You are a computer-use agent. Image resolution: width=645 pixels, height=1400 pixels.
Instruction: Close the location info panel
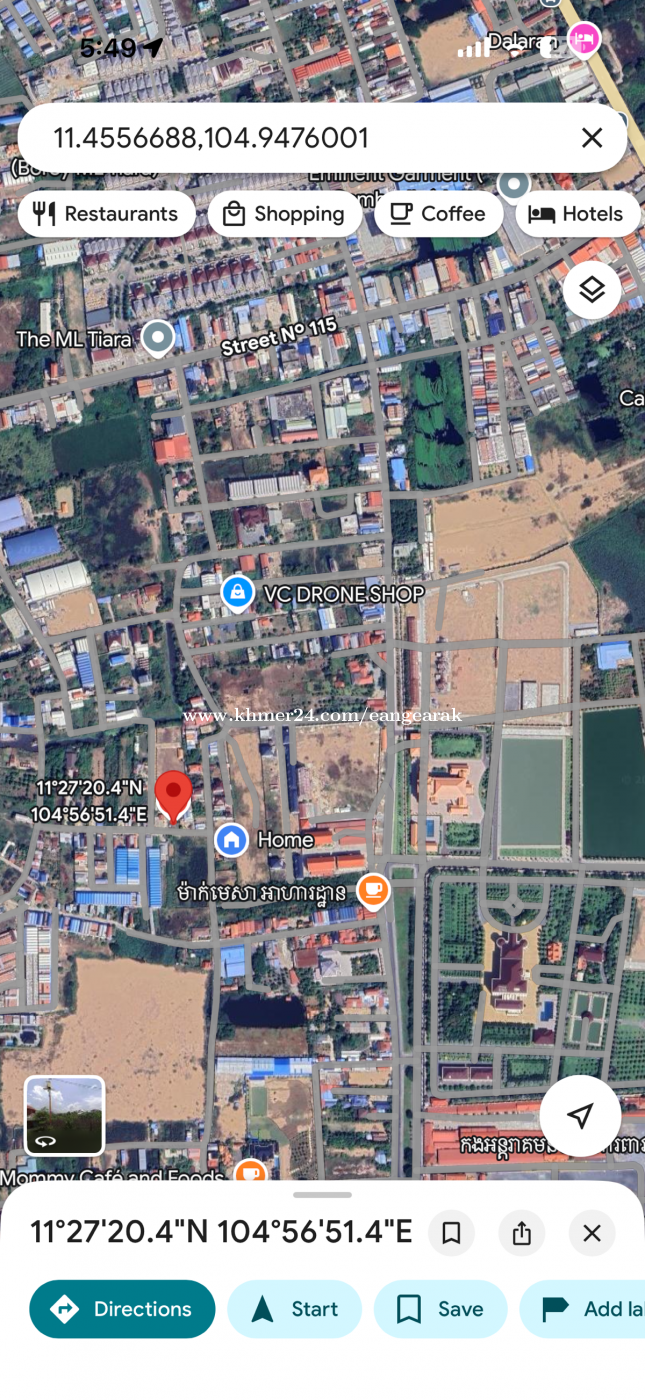[x=592, y=1233]
